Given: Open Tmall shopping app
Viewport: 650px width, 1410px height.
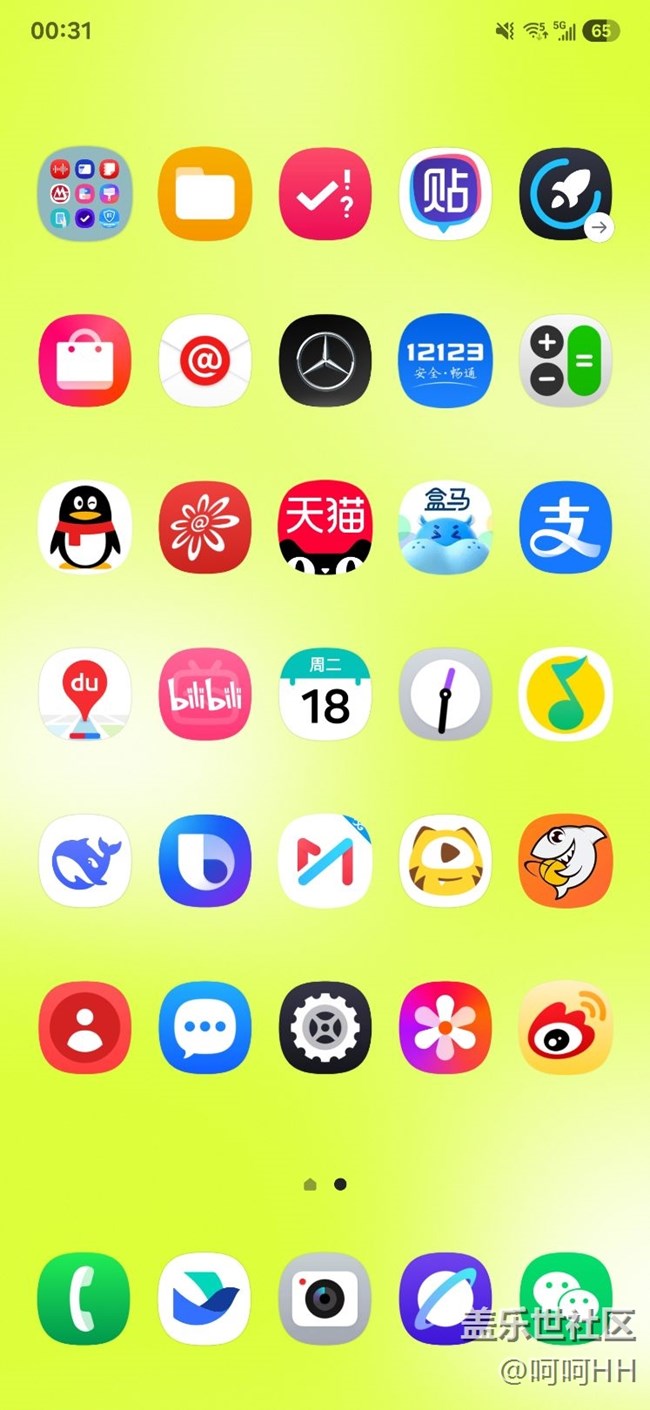Looking at the screenshot, I should [325, 527].
